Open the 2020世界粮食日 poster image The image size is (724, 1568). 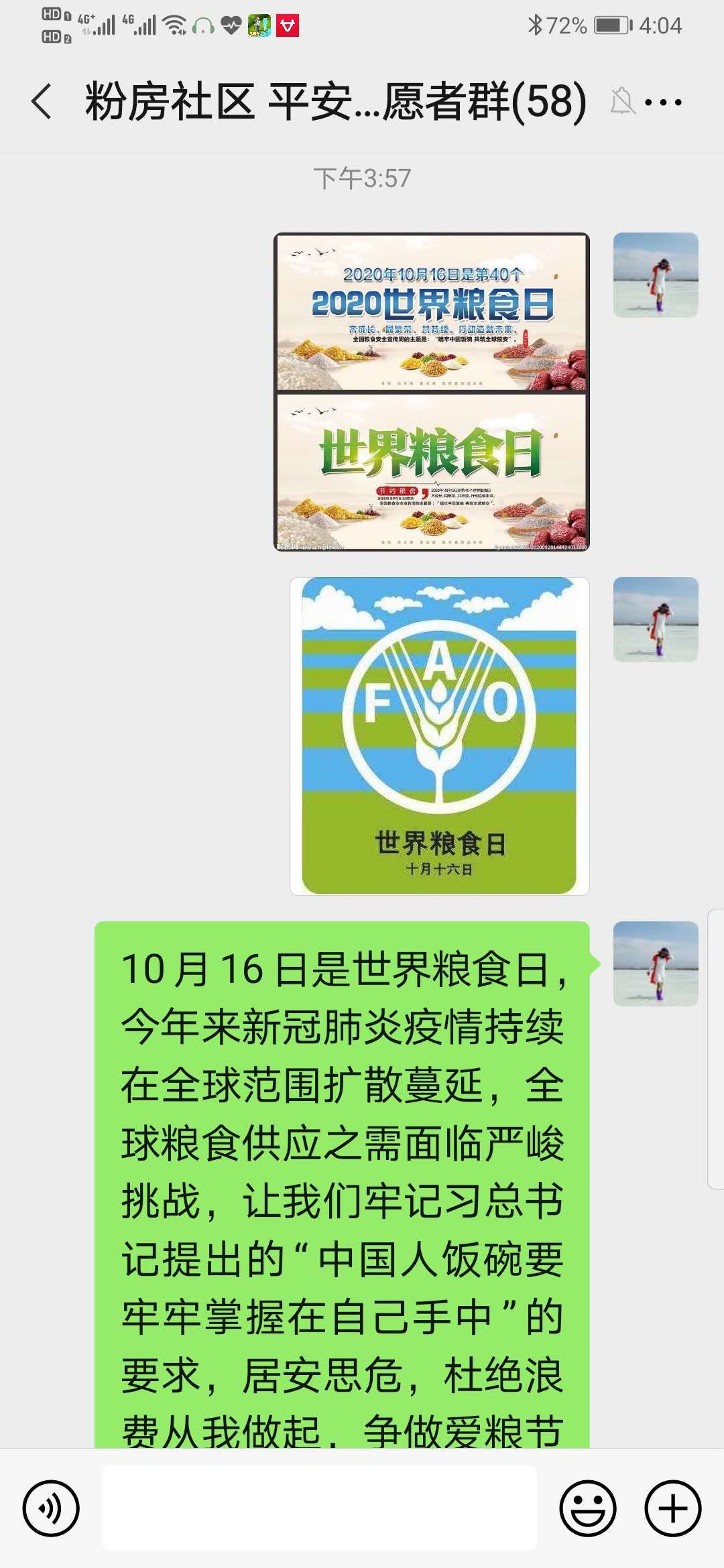point(432,392)
